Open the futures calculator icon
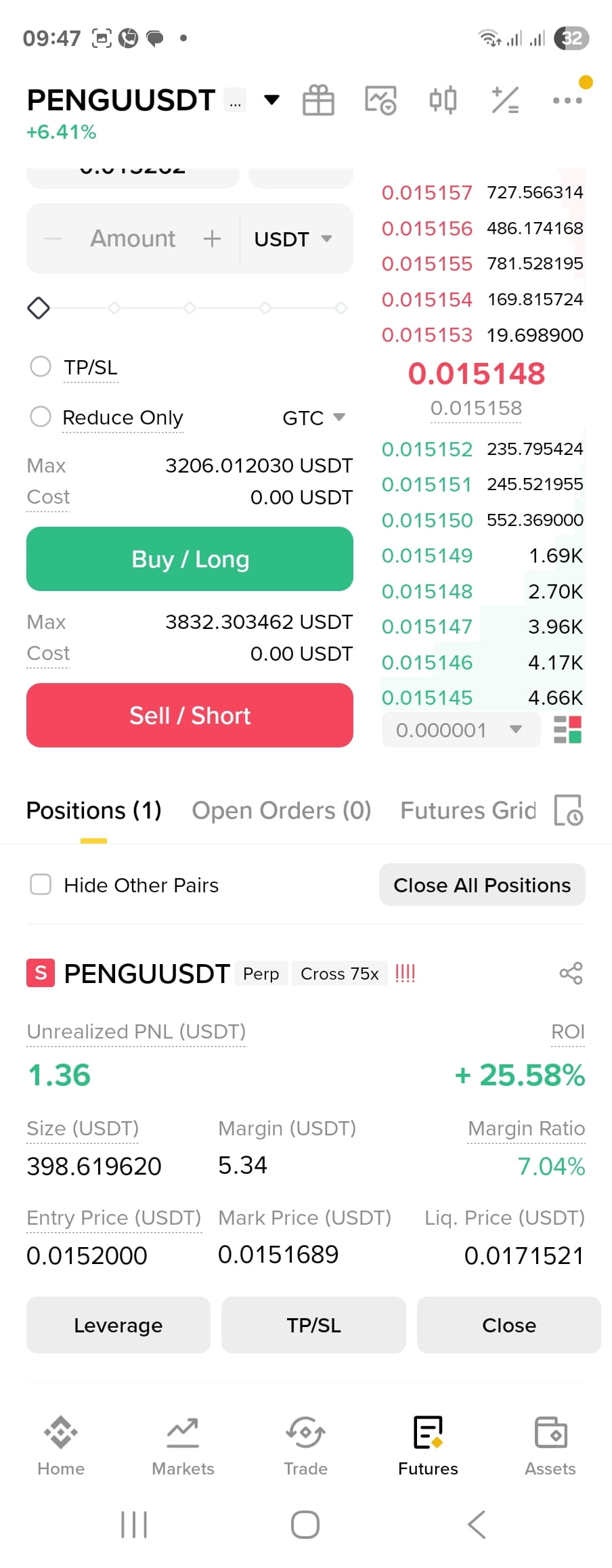This screenshot has height=1568, width=612. pyautogui.click(x=505, y=100)
